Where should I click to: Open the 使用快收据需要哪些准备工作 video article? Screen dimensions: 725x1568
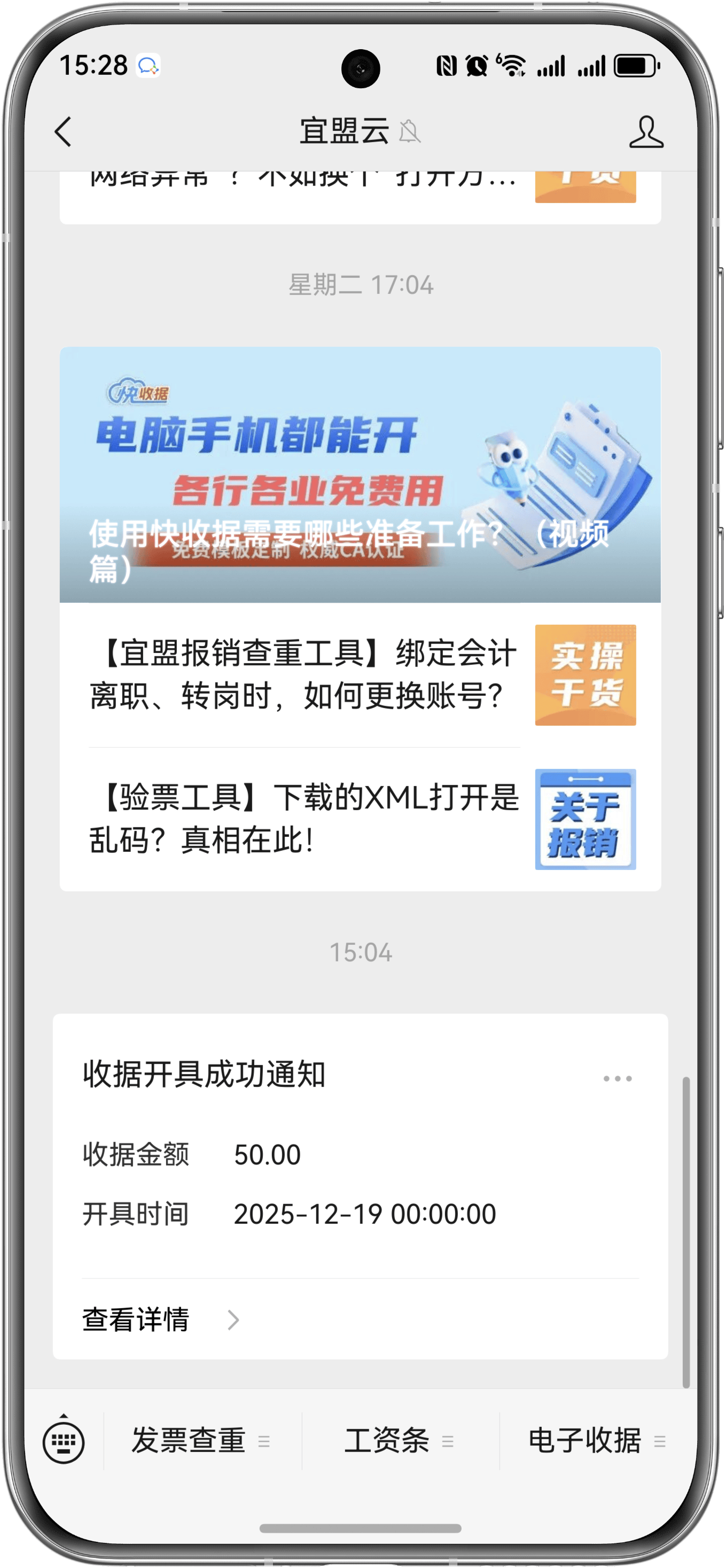pyautogui.click(x=360, y=475)
